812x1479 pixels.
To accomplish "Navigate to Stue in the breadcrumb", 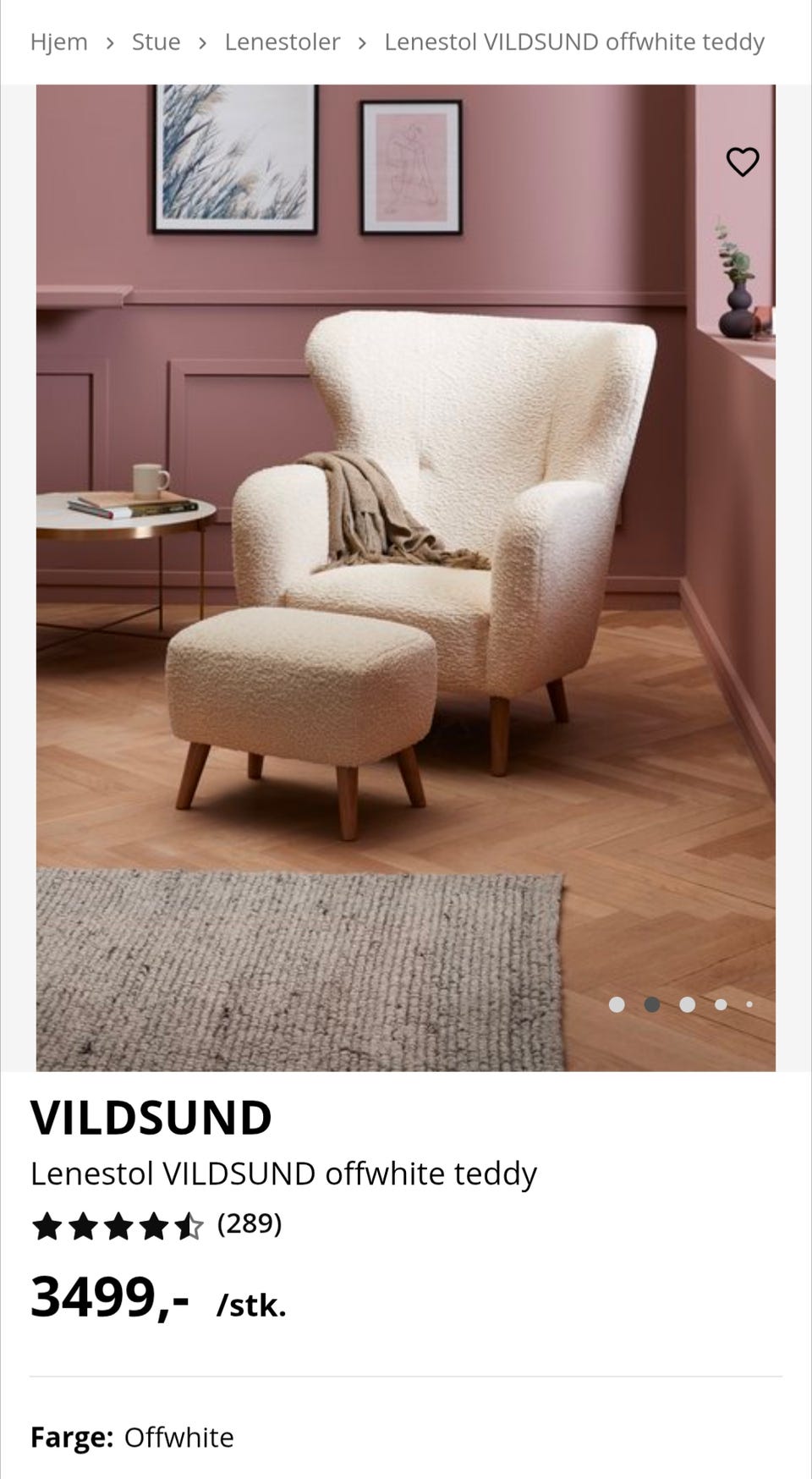I will (x=156, y=41).
